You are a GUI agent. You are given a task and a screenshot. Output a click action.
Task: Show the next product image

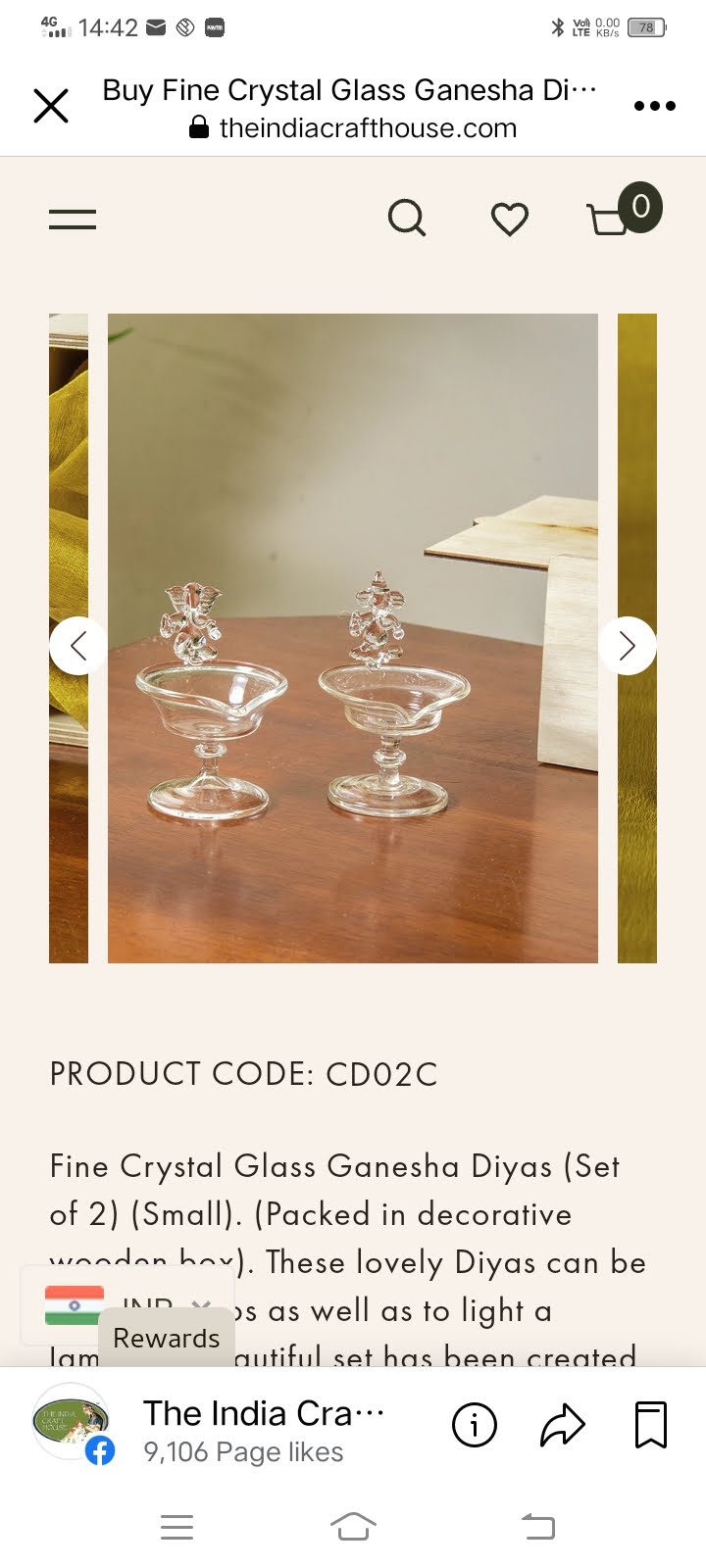[x=628, y=646]
